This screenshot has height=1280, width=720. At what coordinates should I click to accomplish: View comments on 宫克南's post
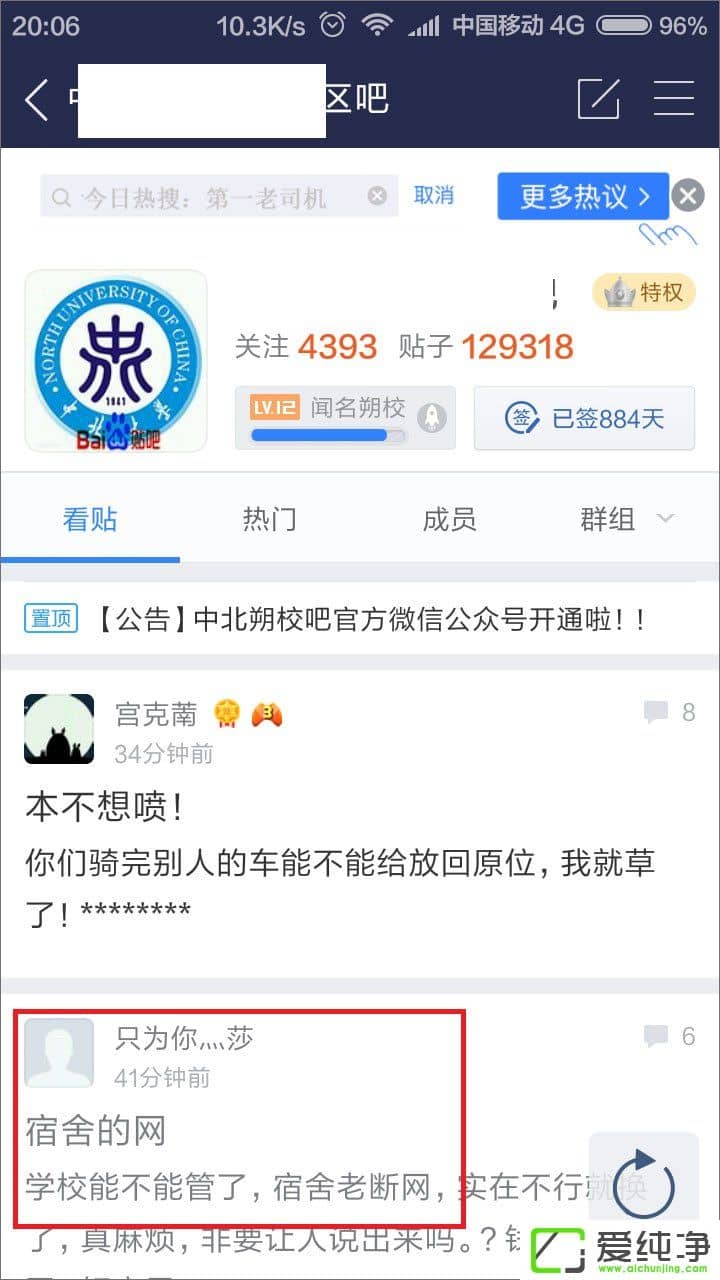(x=670, y=713)
